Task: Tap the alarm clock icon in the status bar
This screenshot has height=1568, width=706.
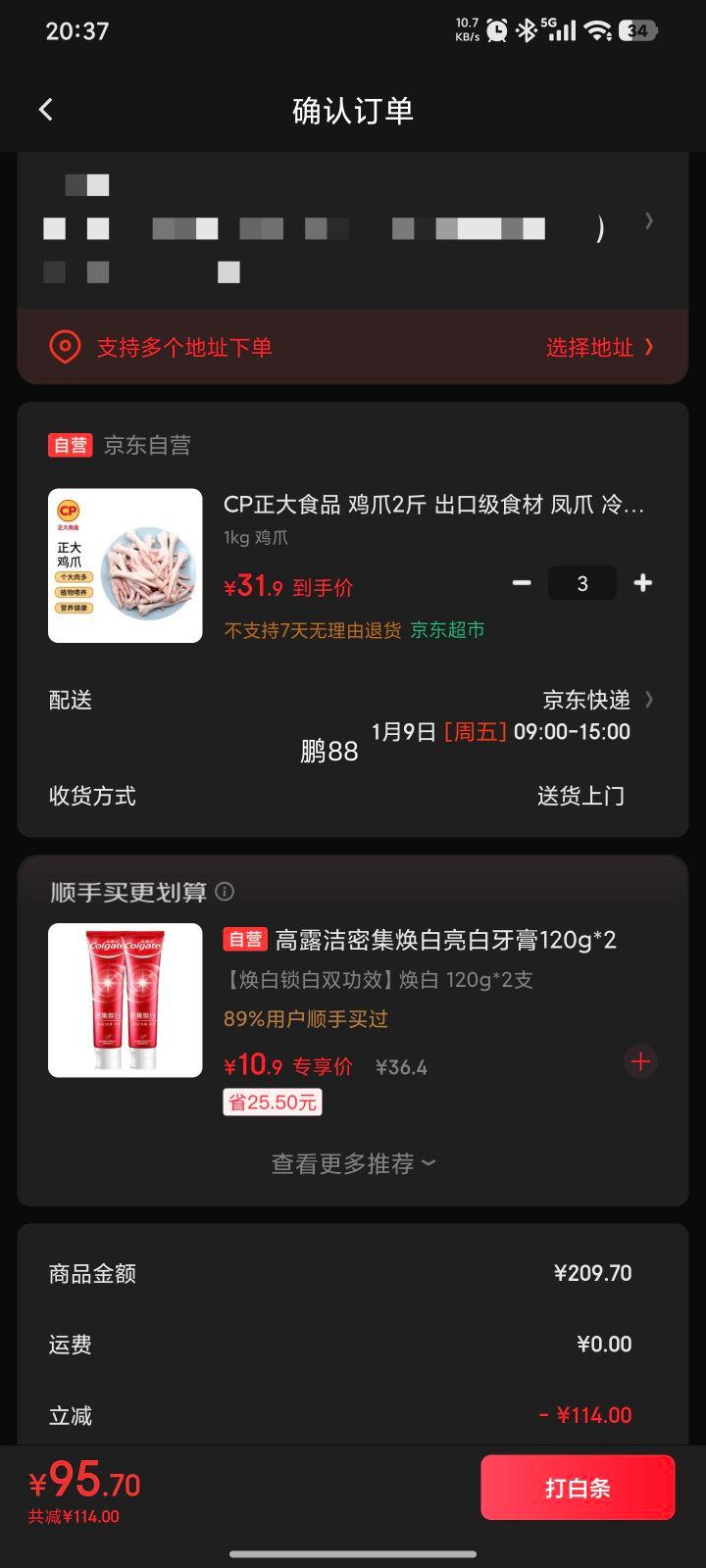Action: (x=496, y=30)
